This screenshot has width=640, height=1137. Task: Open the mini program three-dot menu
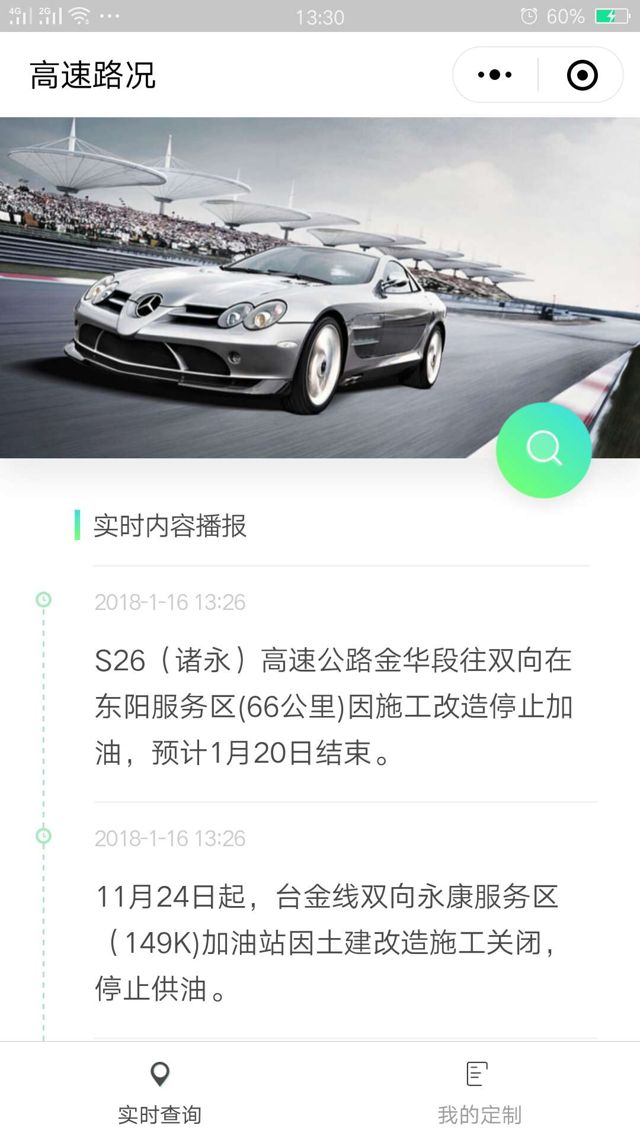[x=495, y=75]
